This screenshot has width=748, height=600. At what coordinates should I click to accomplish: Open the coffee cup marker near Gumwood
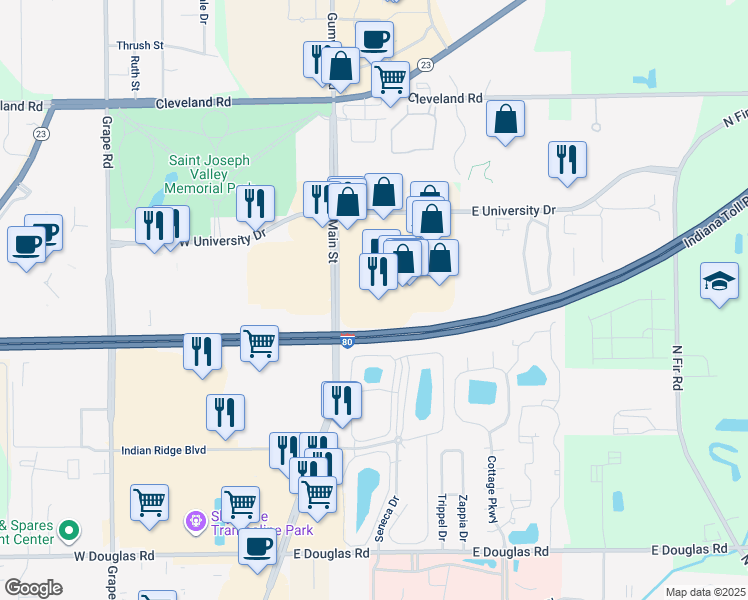[x=374, y=43]
